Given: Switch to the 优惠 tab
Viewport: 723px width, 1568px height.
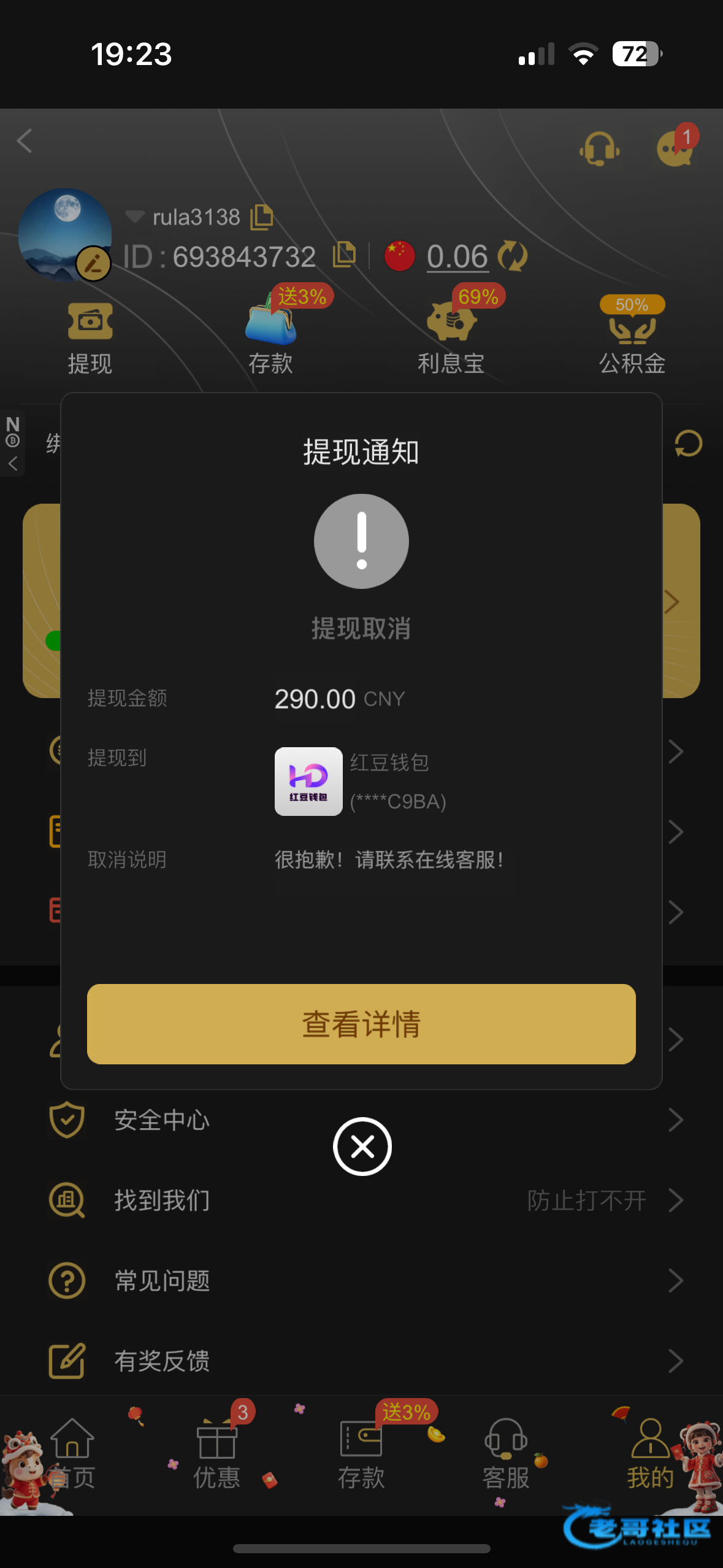Looking at the screenshot, I should (216, 1453).
